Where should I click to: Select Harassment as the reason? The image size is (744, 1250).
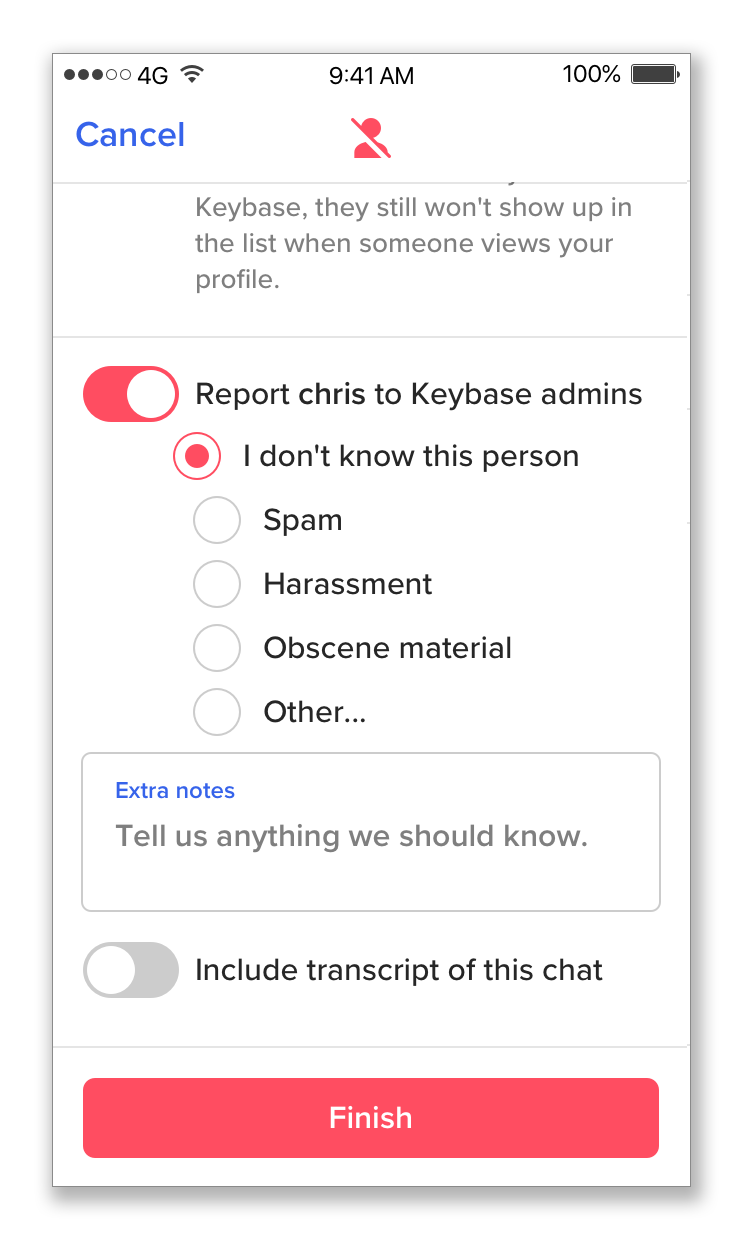(x=217, y=585)
